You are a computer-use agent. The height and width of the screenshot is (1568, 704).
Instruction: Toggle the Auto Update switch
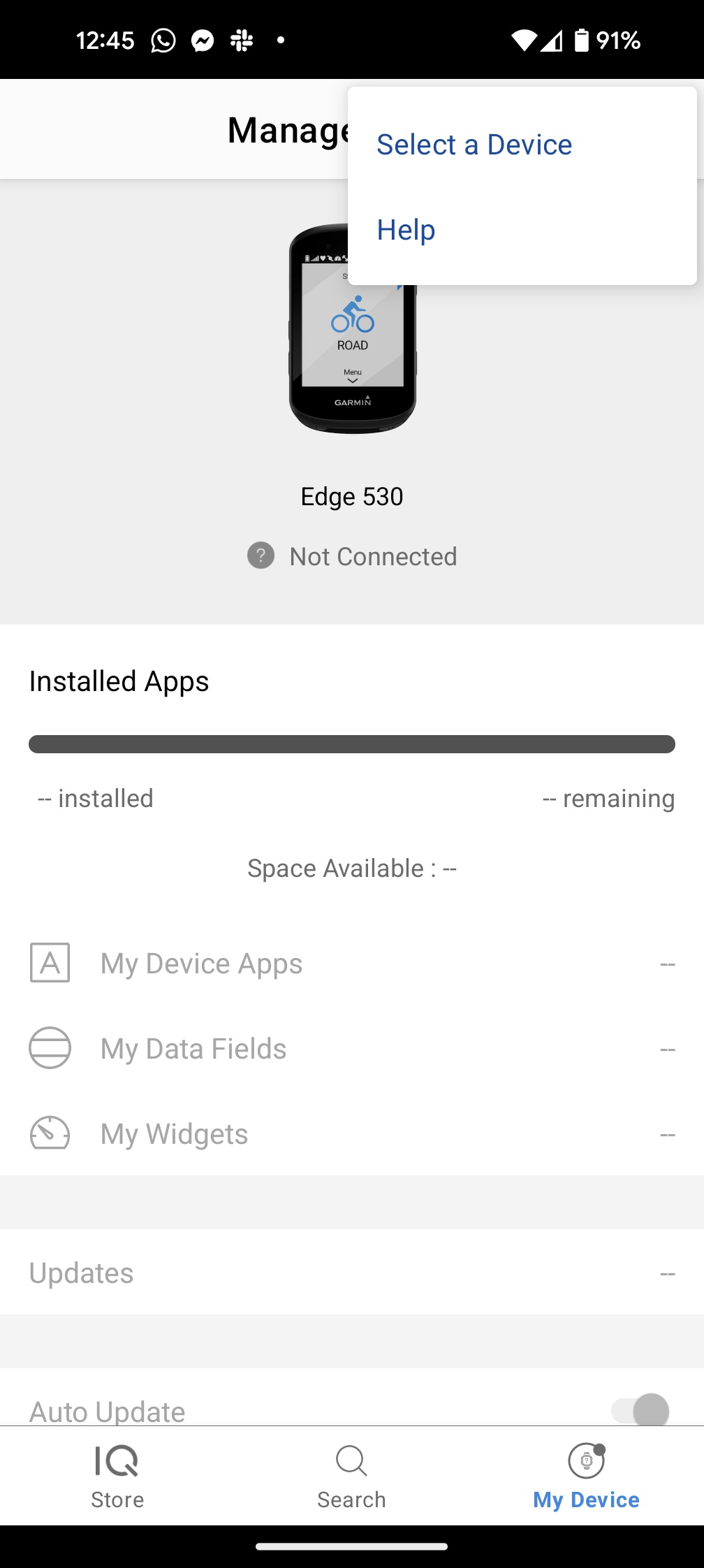tap(640, 1409)
